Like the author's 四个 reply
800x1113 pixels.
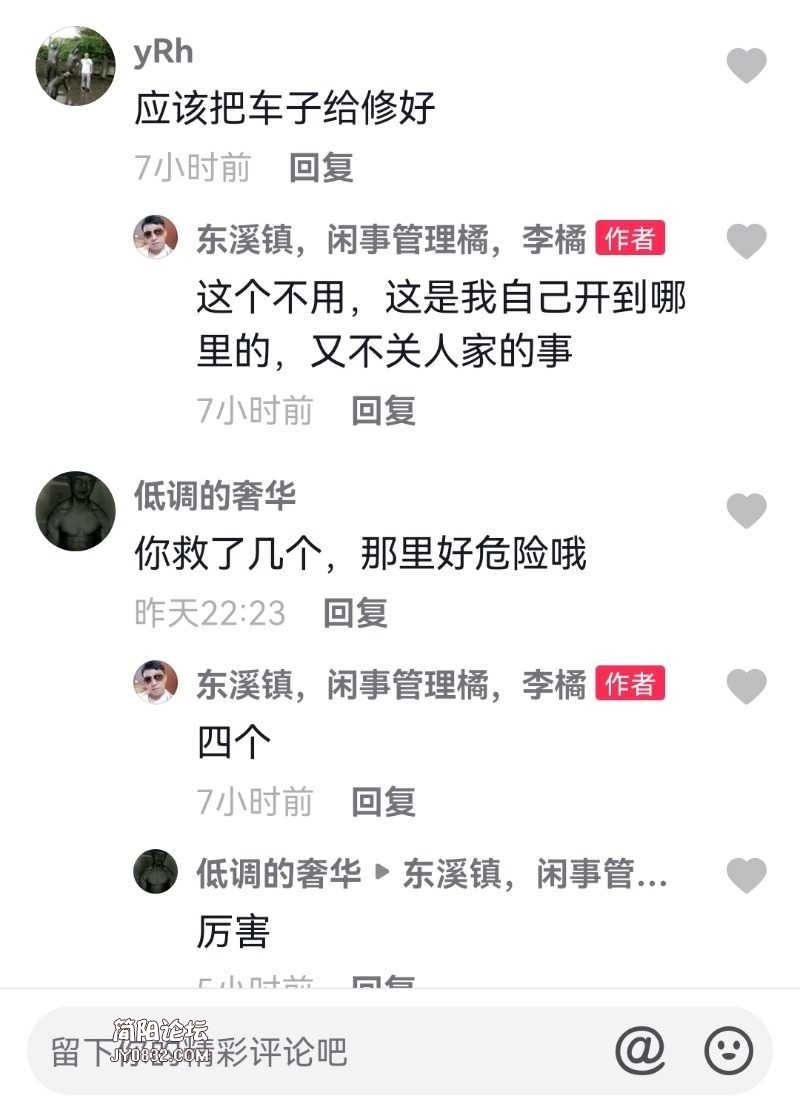tap(746, 687)
